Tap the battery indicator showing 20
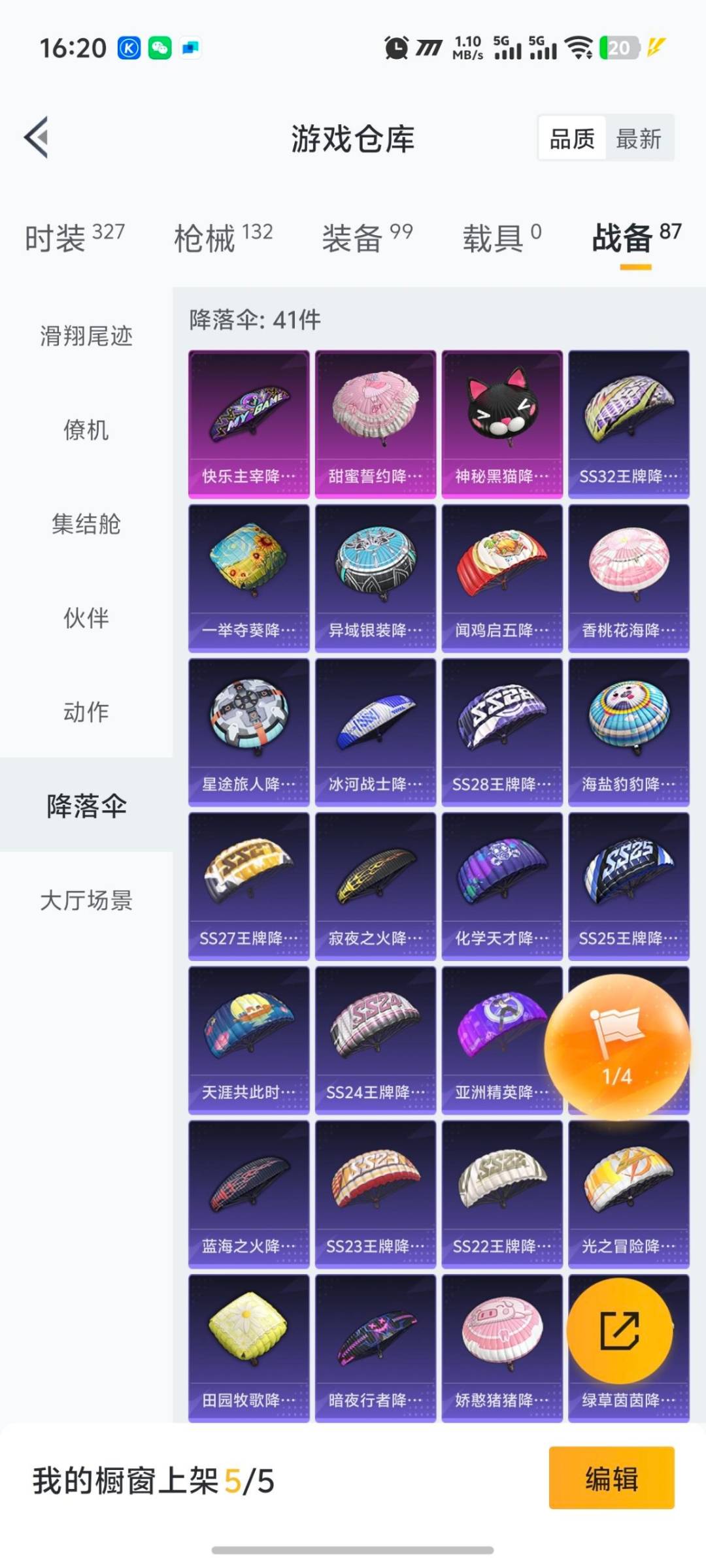The width and height of the screenshot is (706, 1568). click(618, 47)
